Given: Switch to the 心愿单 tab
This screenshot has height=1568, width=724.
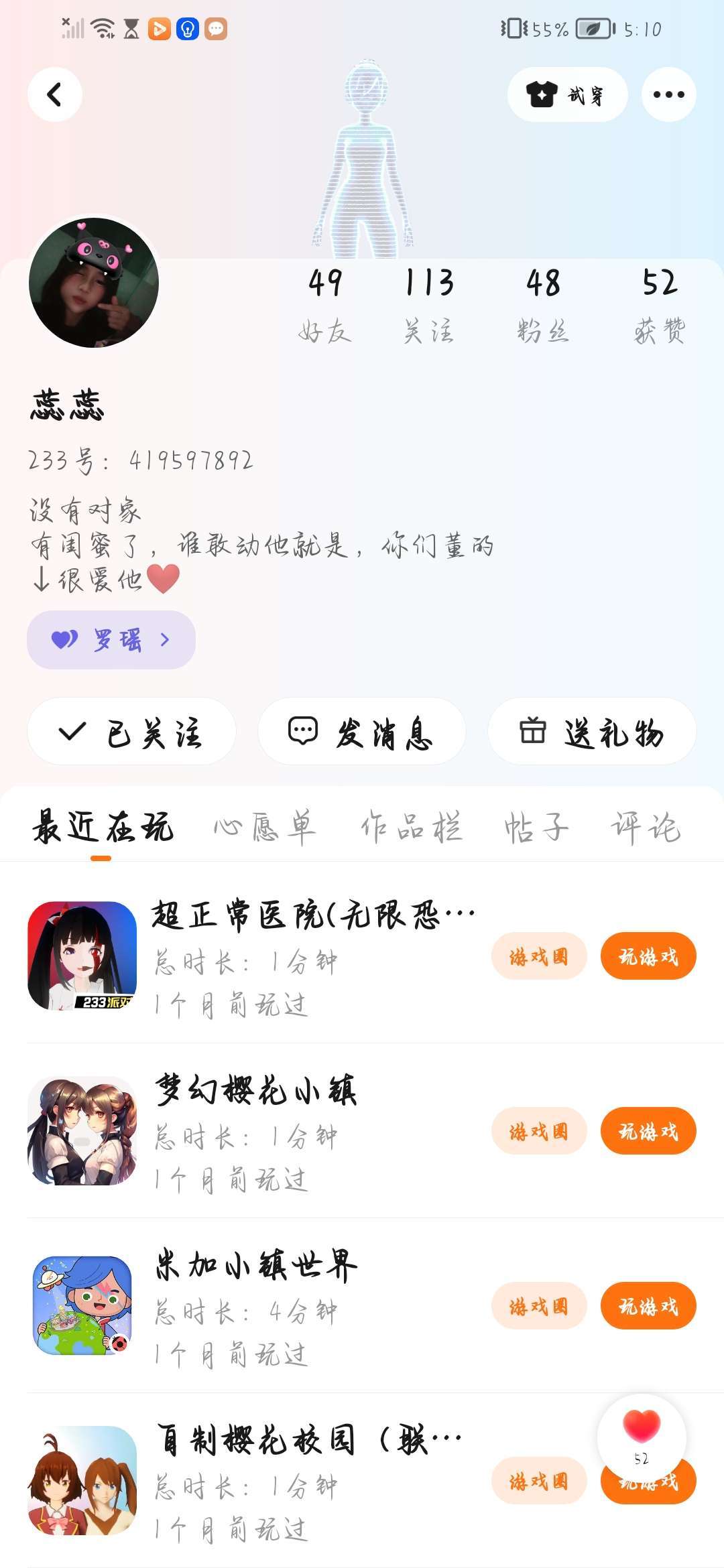Looking at the screenshot, I should point(265,828).
